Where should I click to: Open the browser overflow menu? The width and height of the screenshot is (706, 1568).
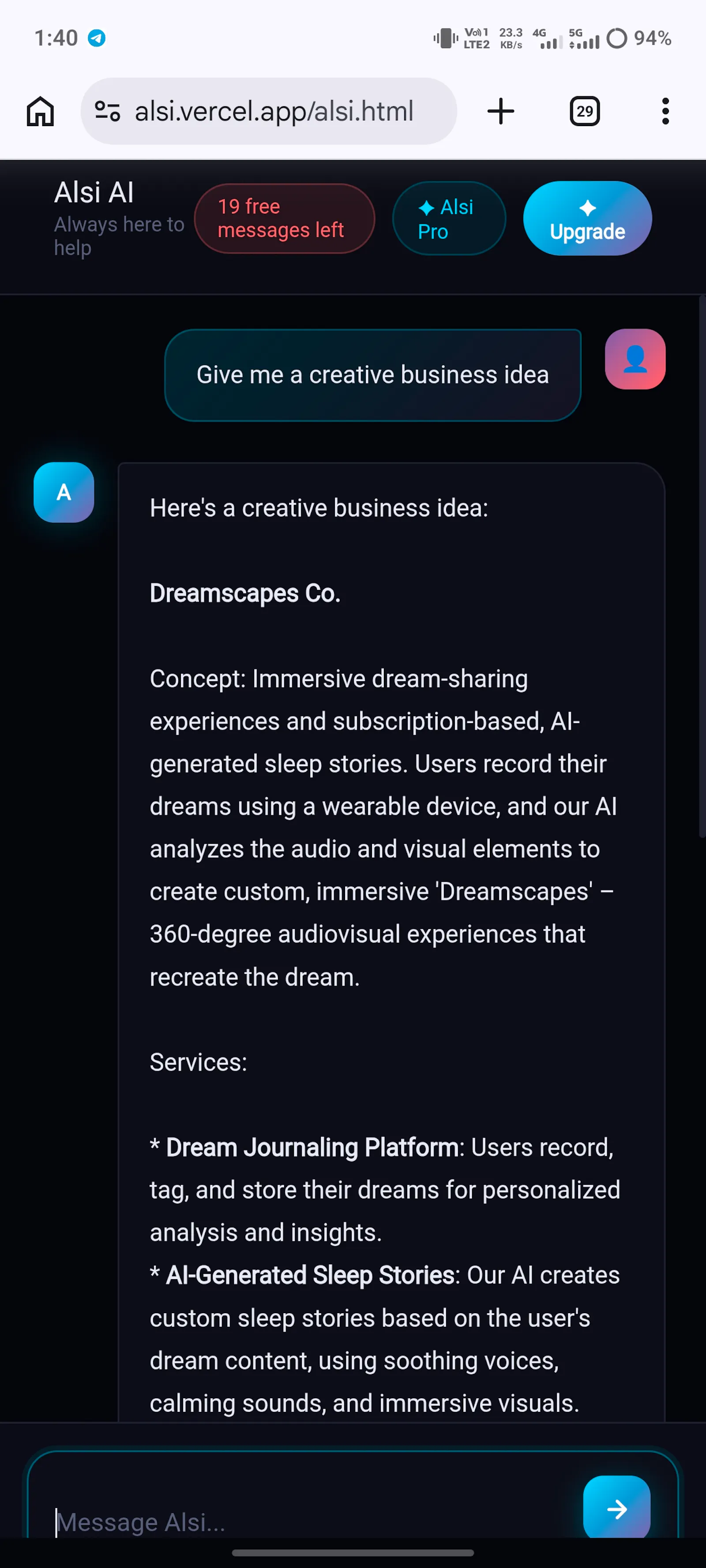pos(665,112)
